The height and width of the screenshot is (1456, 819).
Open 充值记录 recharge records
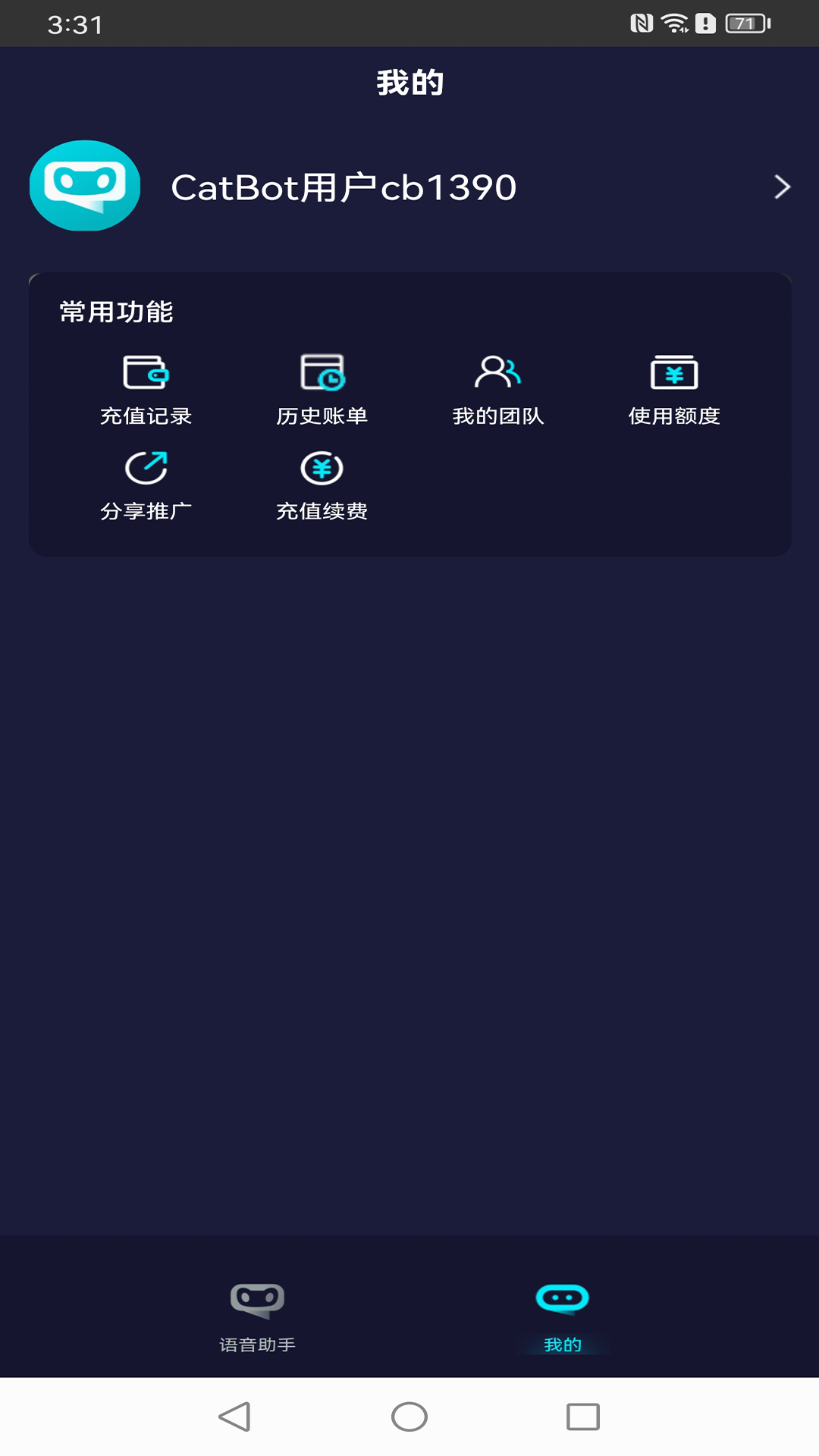pyautogui.click(x=146, y=390)
